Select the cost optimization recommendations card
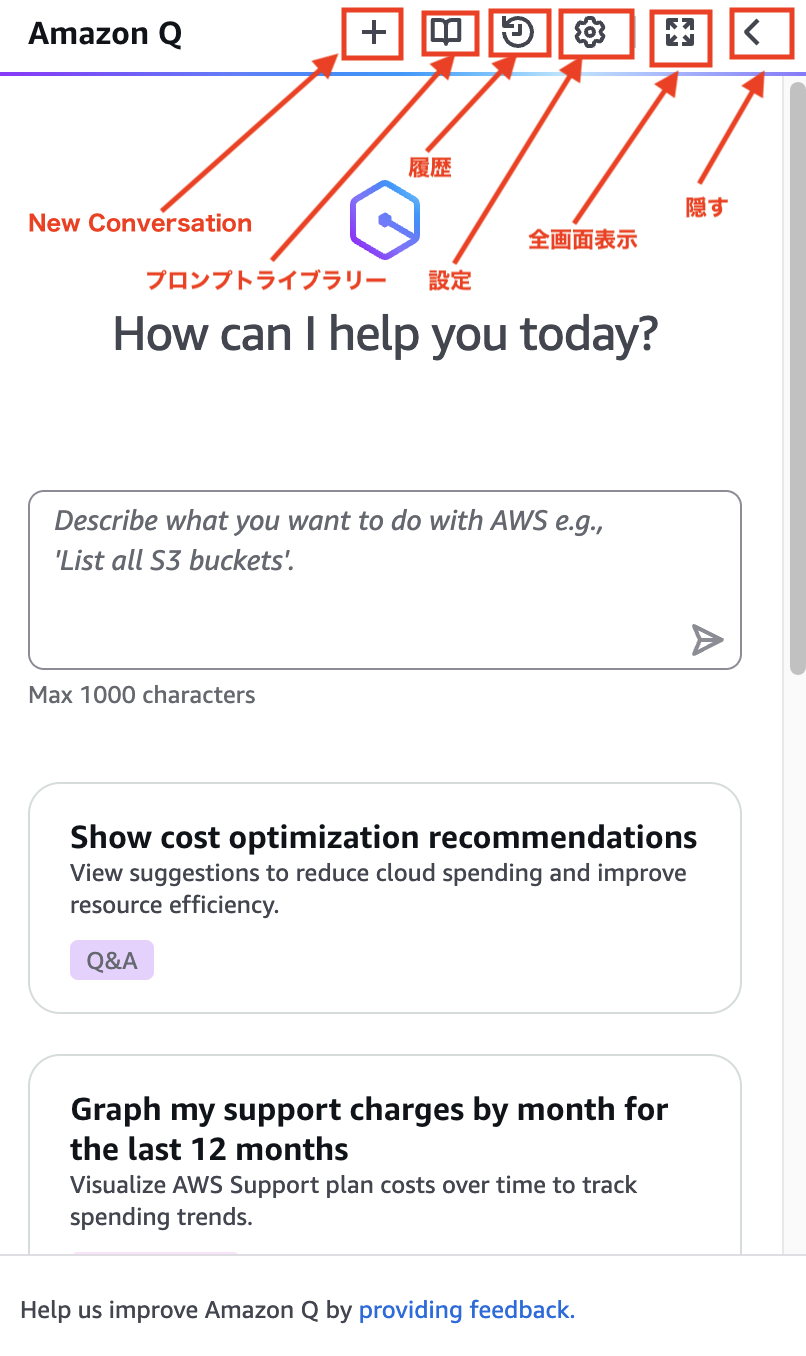The image size is (806, 1356). click(384, 897)
